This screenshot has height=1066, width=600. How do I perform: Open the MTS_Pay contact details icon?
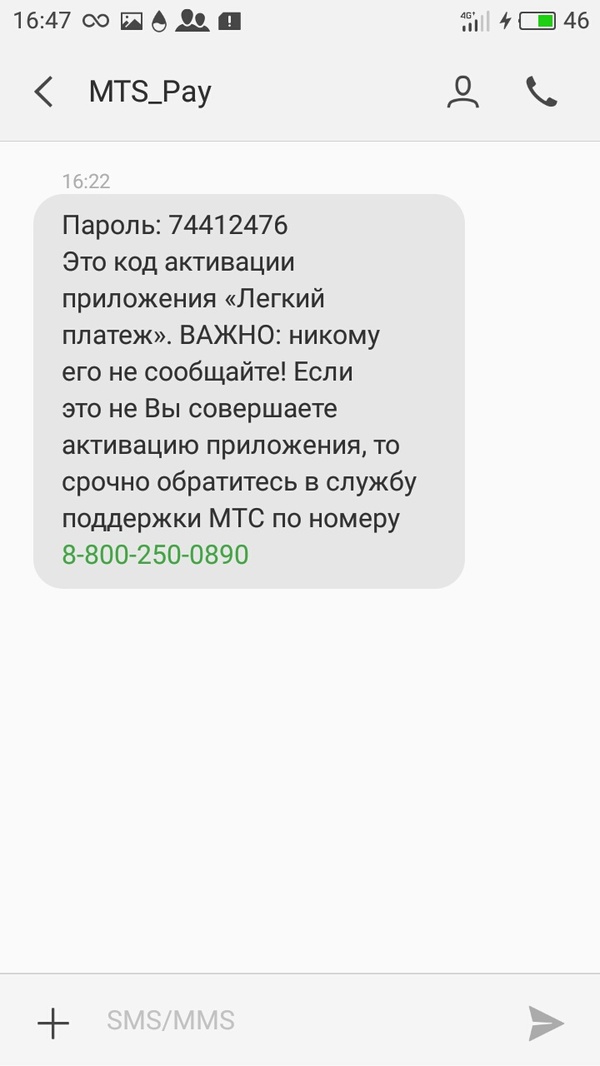click(462, 92)
